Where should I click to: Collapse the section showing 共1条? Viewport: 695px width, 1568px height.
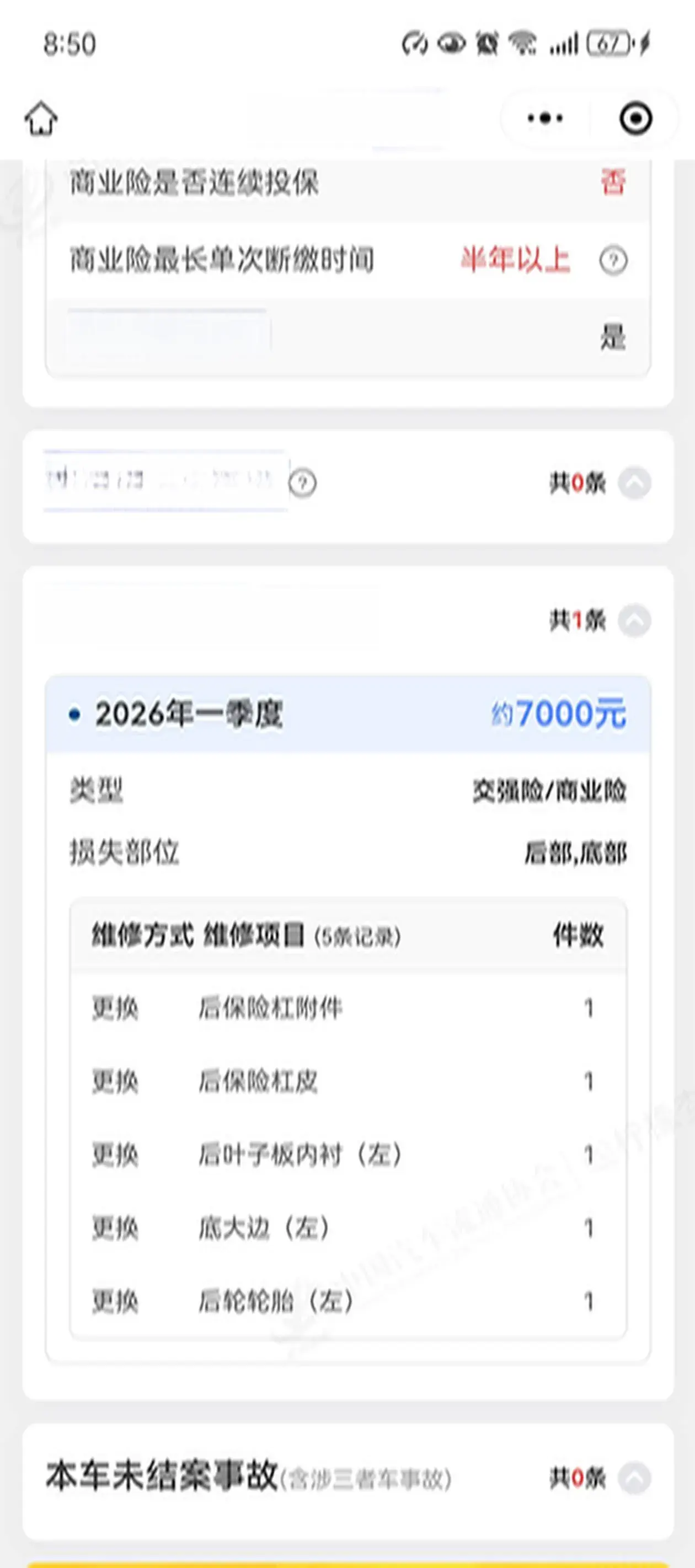pyautogui.click(x=635, y=620)
